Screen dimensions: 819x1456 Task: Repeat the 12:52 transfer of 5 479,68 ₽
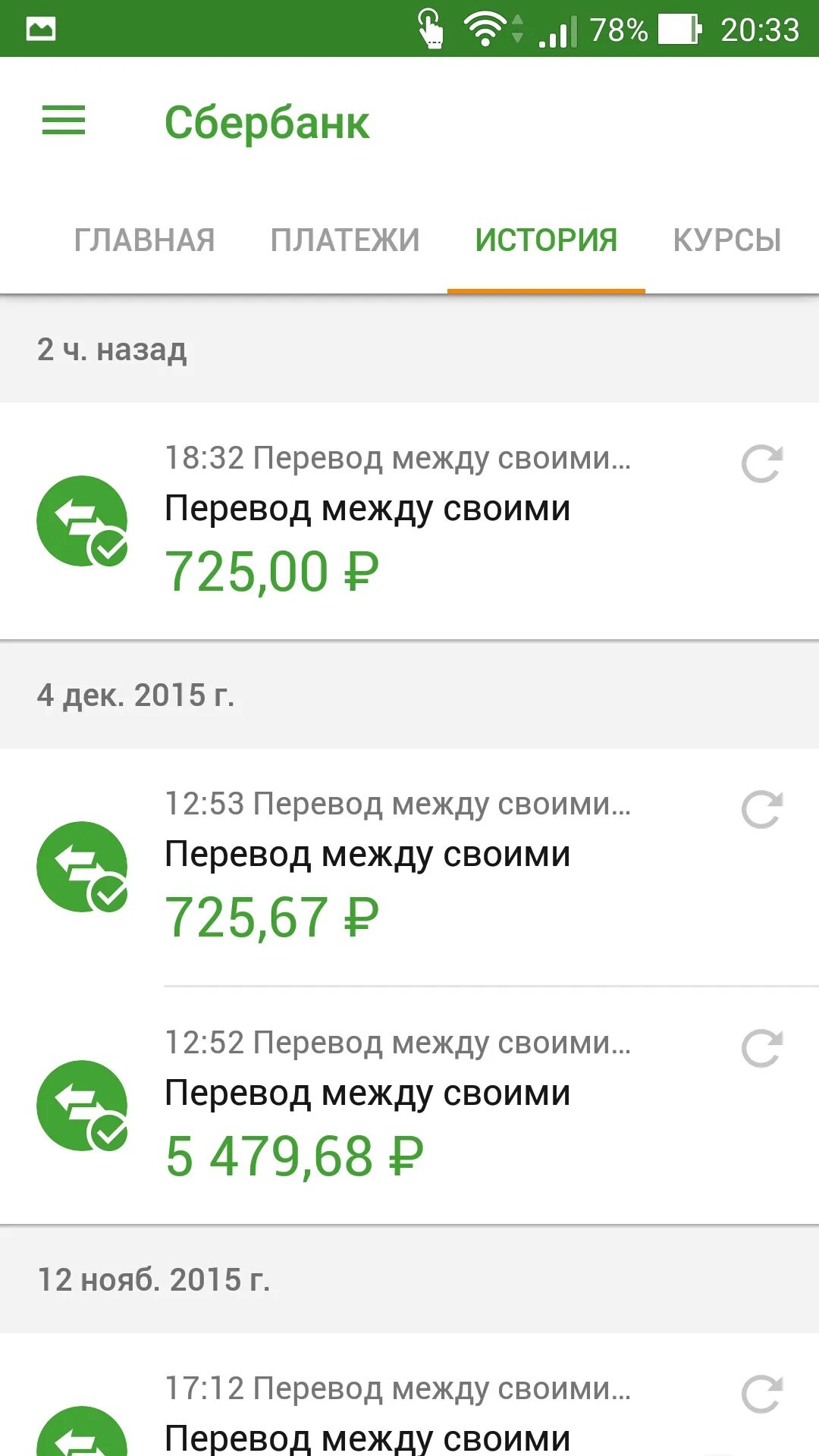[x=761, y=1049]
